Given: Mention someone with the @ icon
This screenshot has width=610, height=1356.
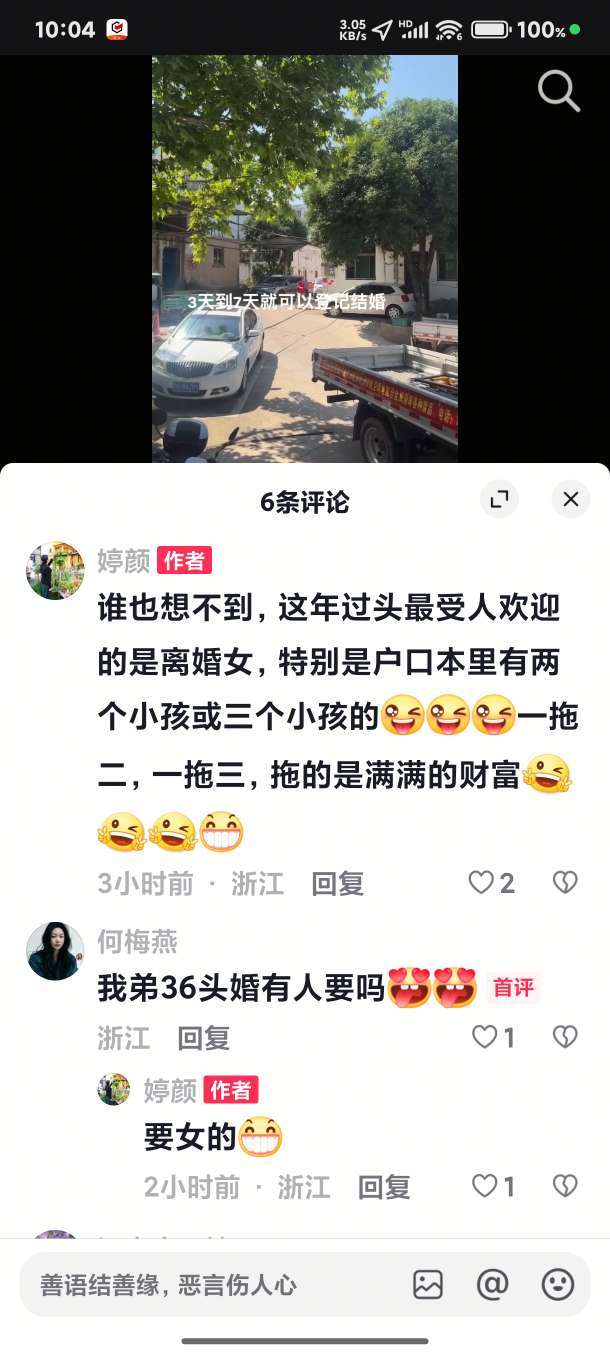Looking at the screenshot, I should [493, 1285].
